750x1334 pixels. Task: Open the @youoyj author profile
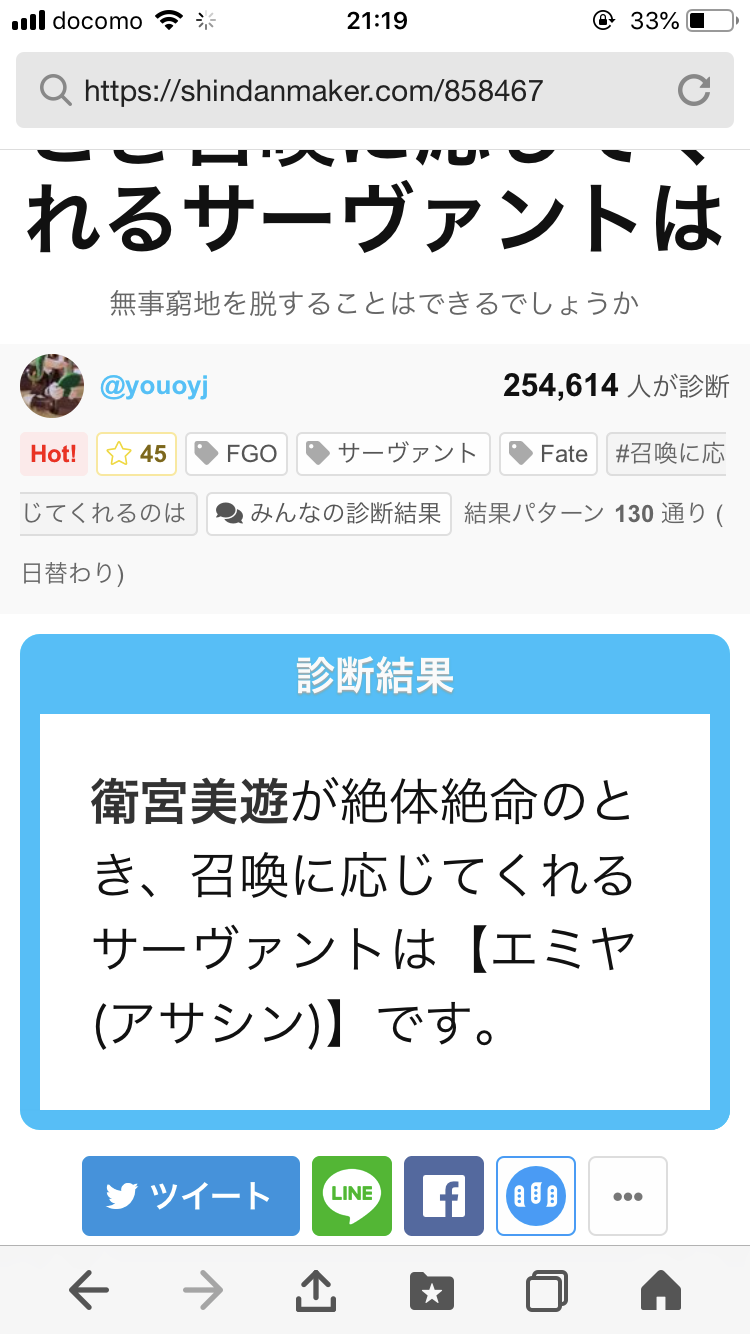[x=154, y=386]
